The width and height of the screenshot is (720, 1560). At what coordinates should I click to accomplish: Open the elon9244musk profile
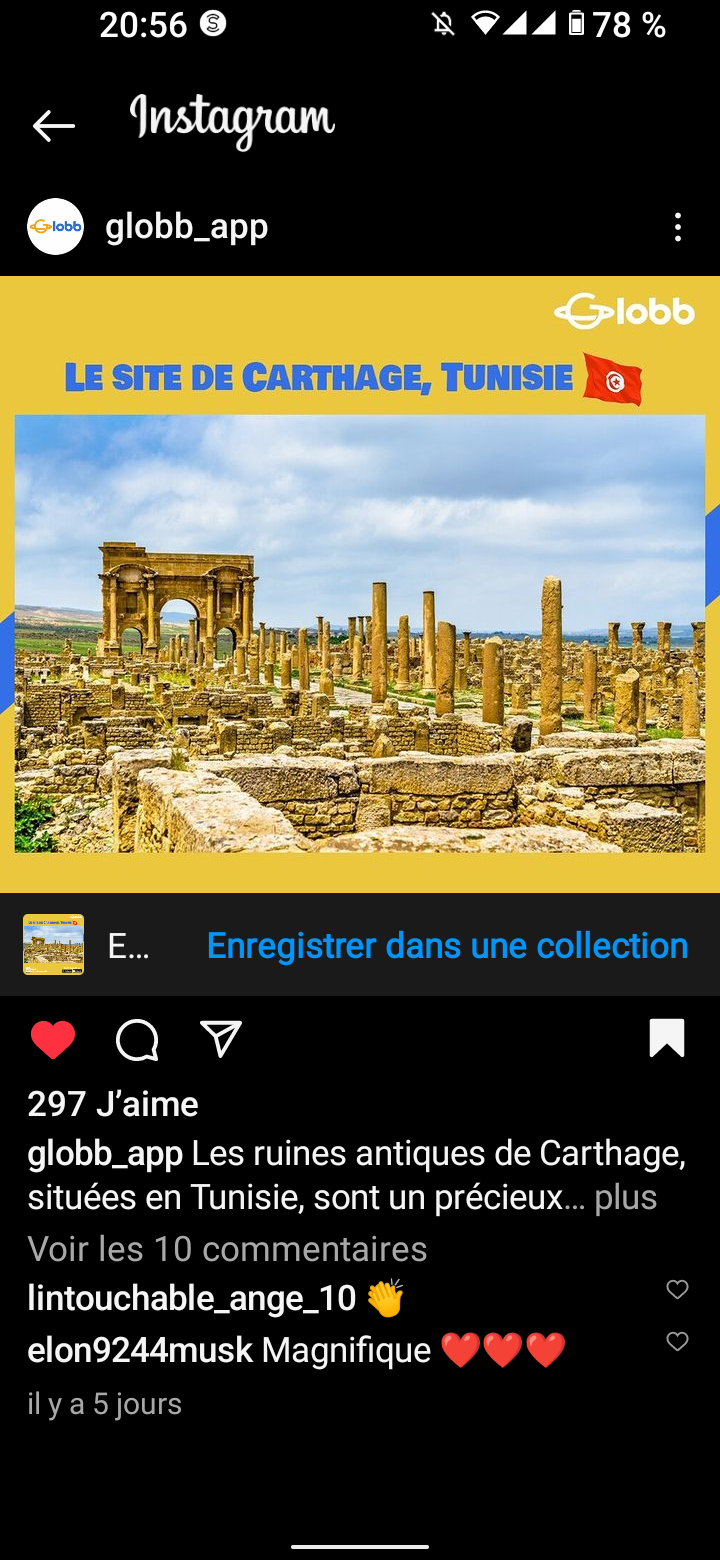click(140, 1351)
